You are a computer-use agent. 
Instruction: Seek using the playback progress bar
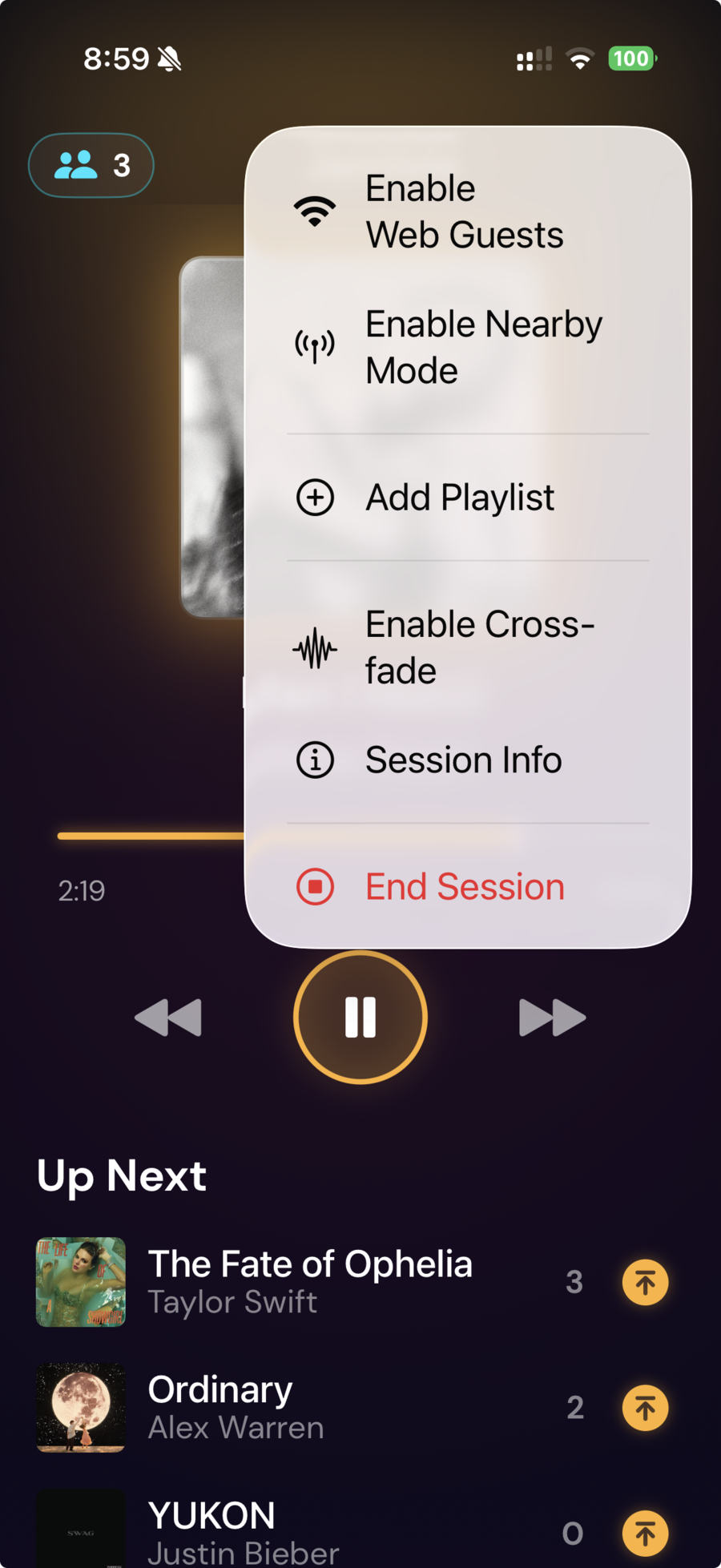(x=144, y=836)
